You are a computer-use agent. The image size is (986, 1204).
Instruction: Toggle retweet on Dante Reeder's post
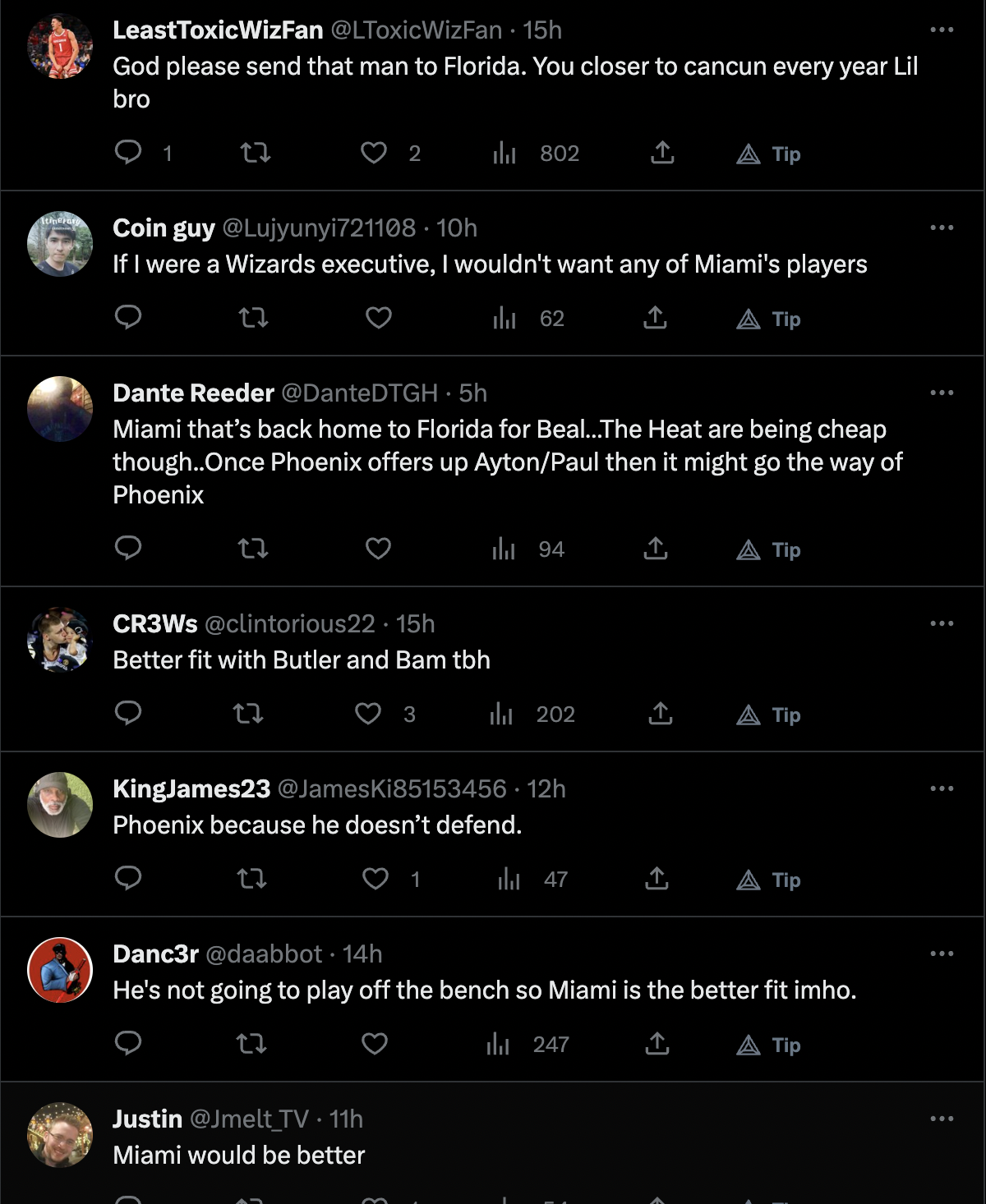tap(253, 549)
